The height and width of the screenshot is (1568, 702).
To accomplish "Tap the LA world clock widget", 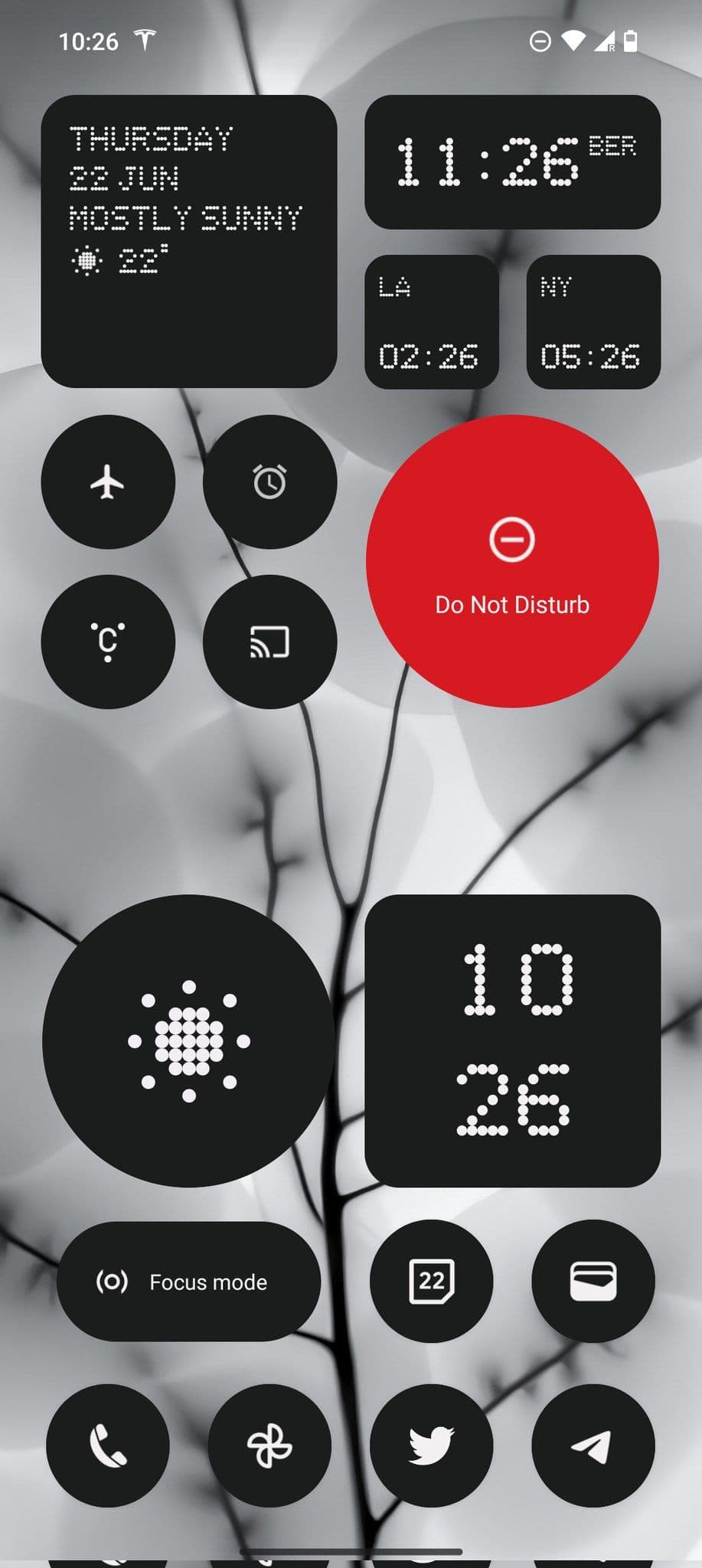I will [431, 322].
